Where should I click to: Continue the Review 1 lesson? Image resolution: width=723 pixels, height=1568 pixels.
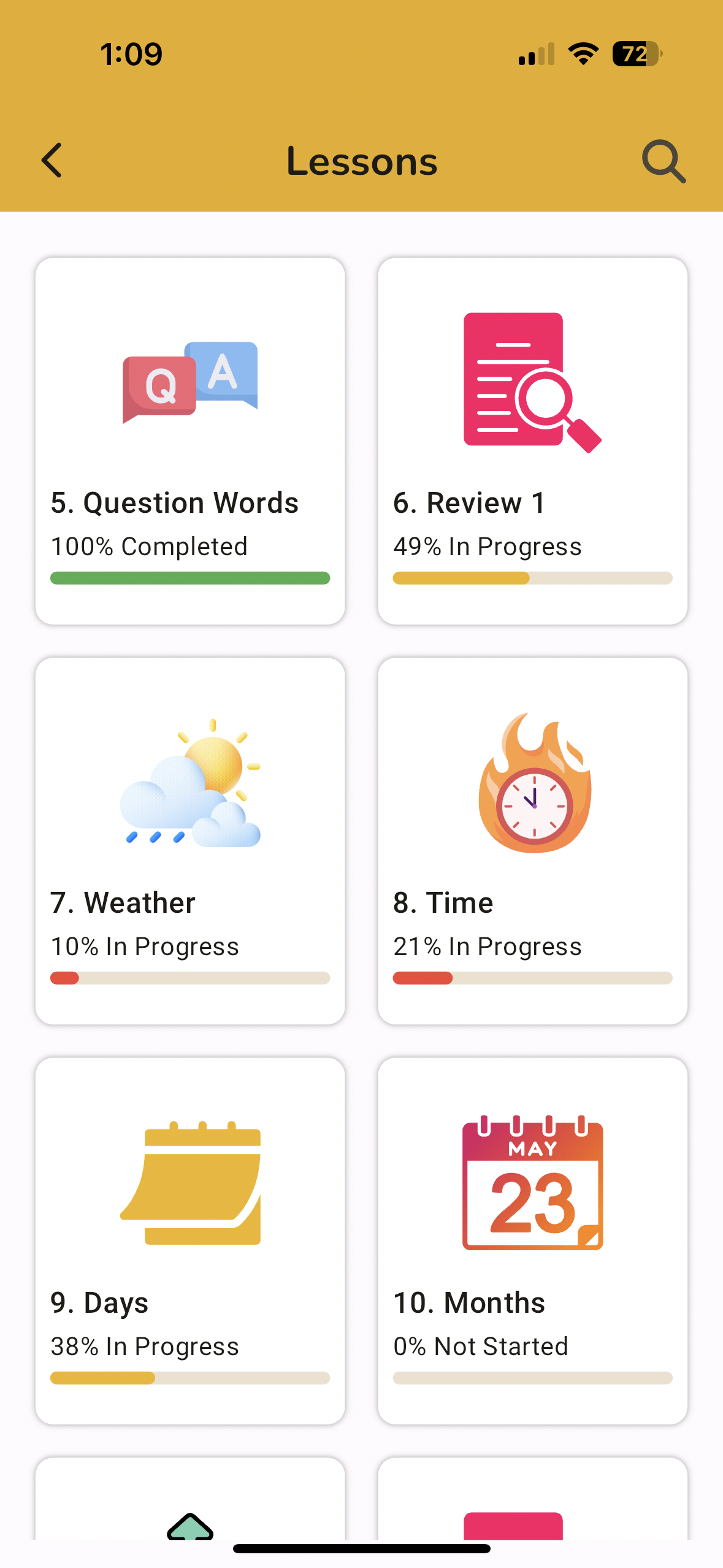[x=532, y=441]
